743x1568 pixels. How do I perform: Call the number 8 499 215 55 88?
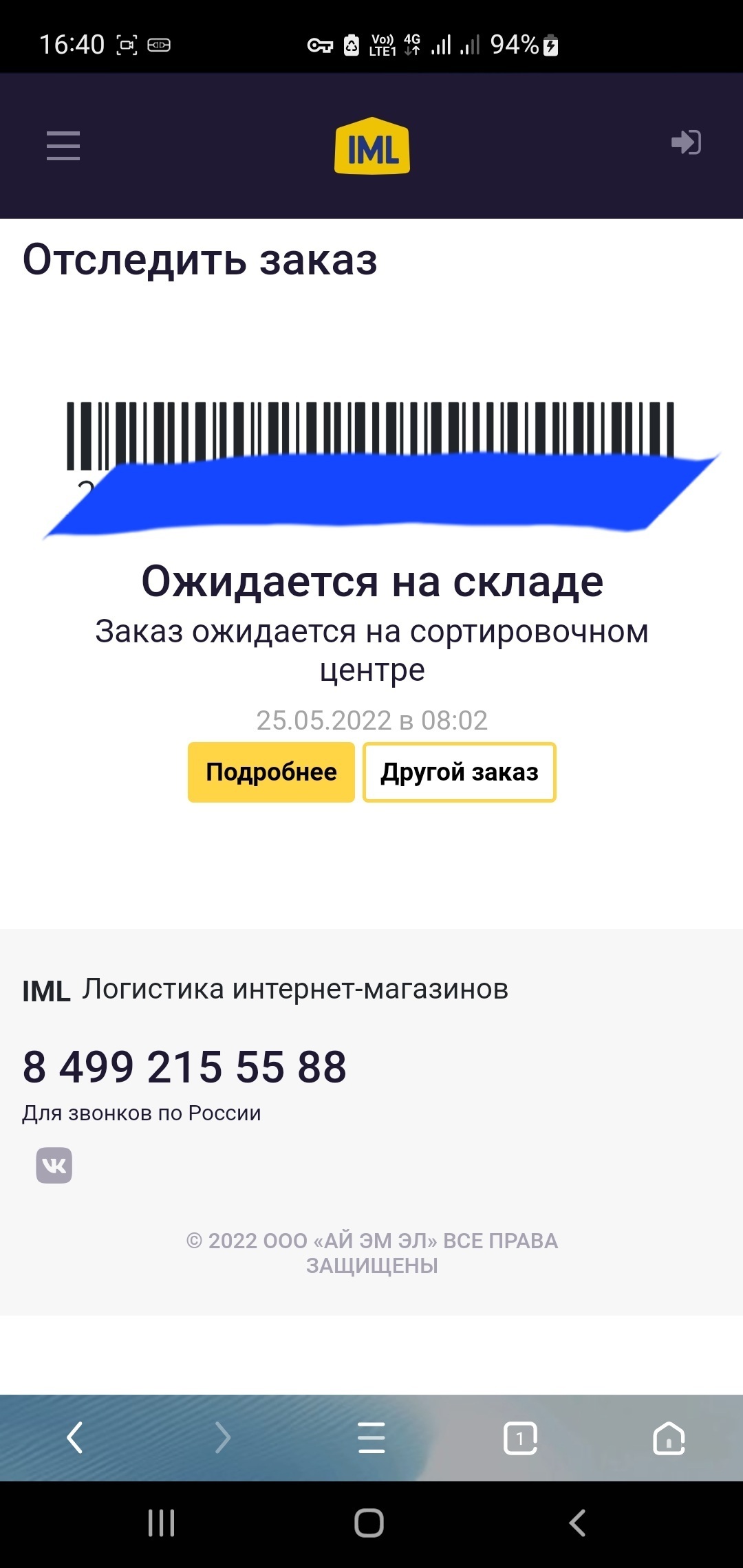[x=184, y=1067]
